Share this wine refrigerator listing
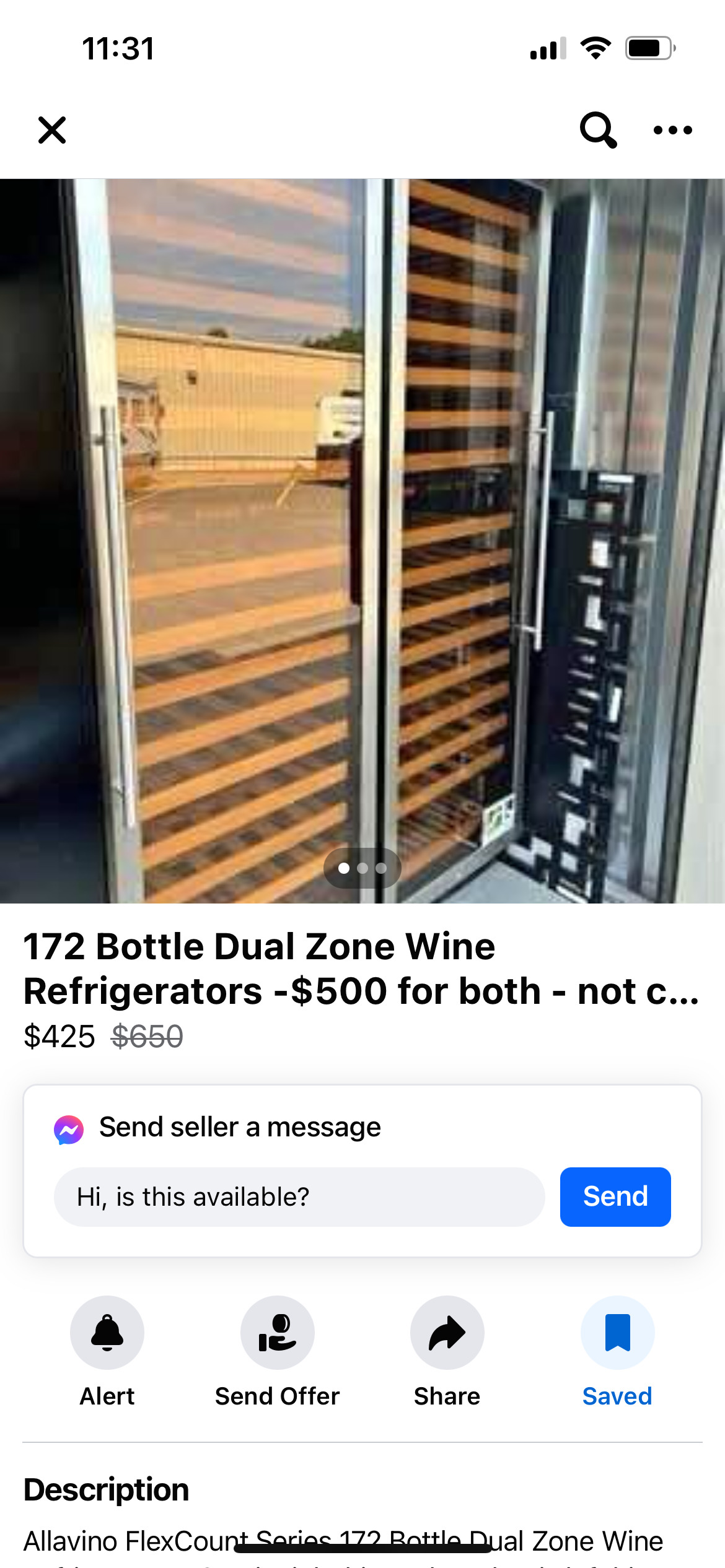Viewport: 725px width, 1568px height. point(447,1351)
